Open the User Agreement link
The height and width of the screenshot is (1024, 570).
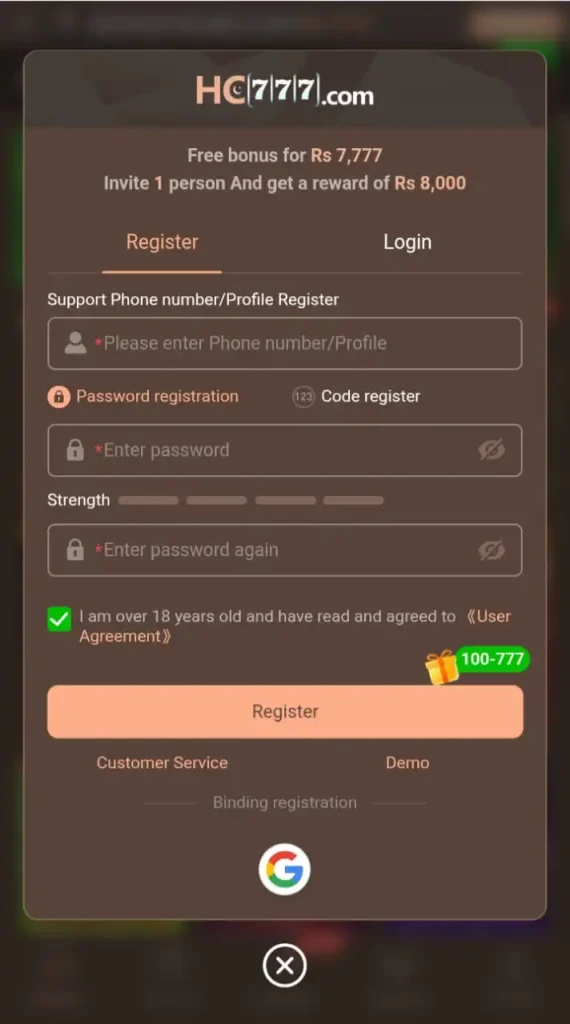[295, 626]
